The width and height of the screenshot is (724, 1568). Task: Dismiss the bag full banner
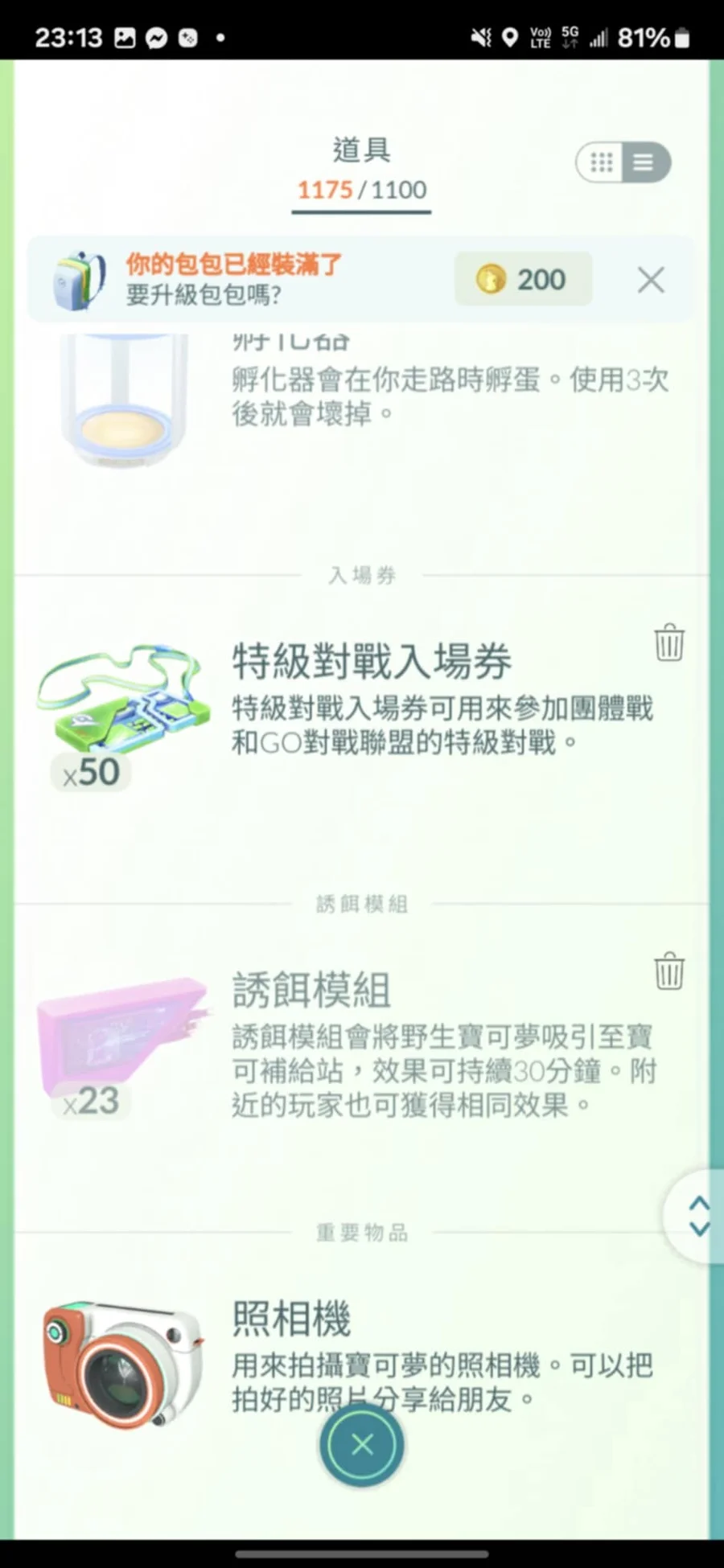pyautogui.click(x=651, y=280)
